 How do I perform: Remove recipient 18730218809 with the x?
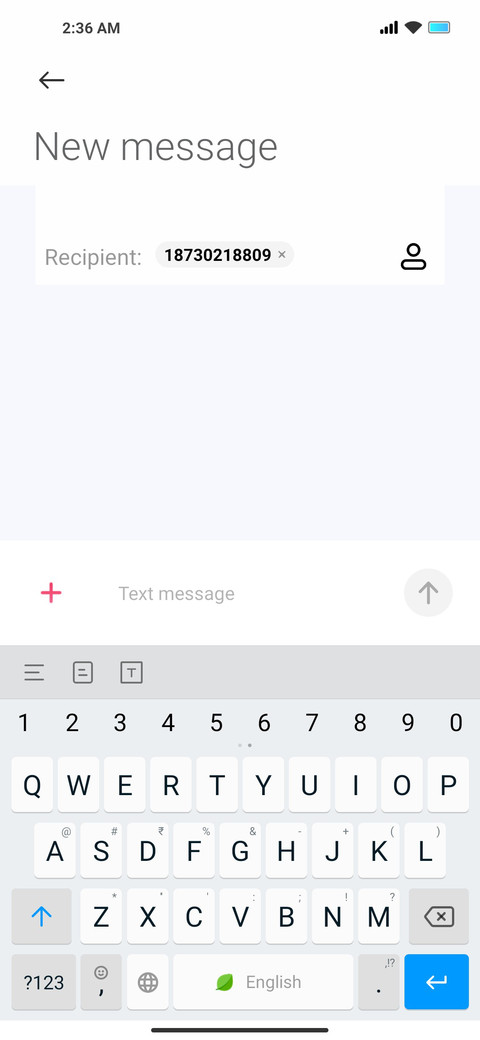(282, 255)
